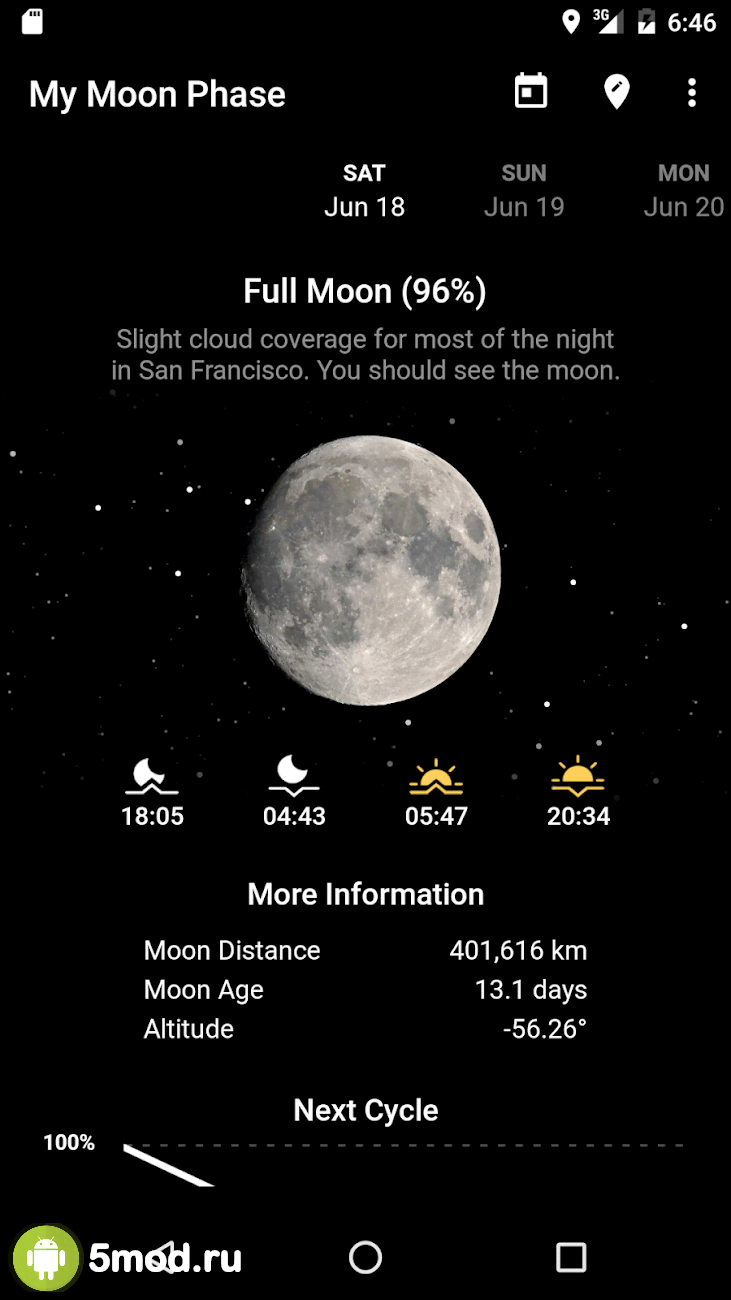Viewport: 731px width, 1300px height.
Task: Open the overflow menu
Action: (691, 93)
